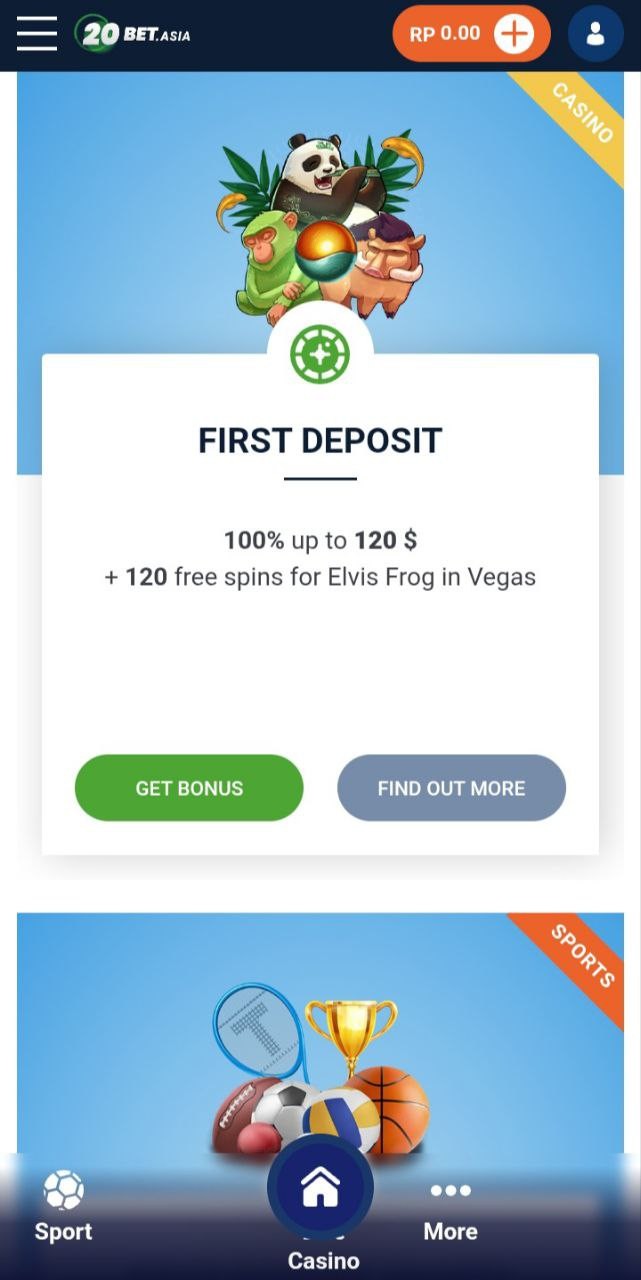Switch to the Sport tab

click(63, 1208)
